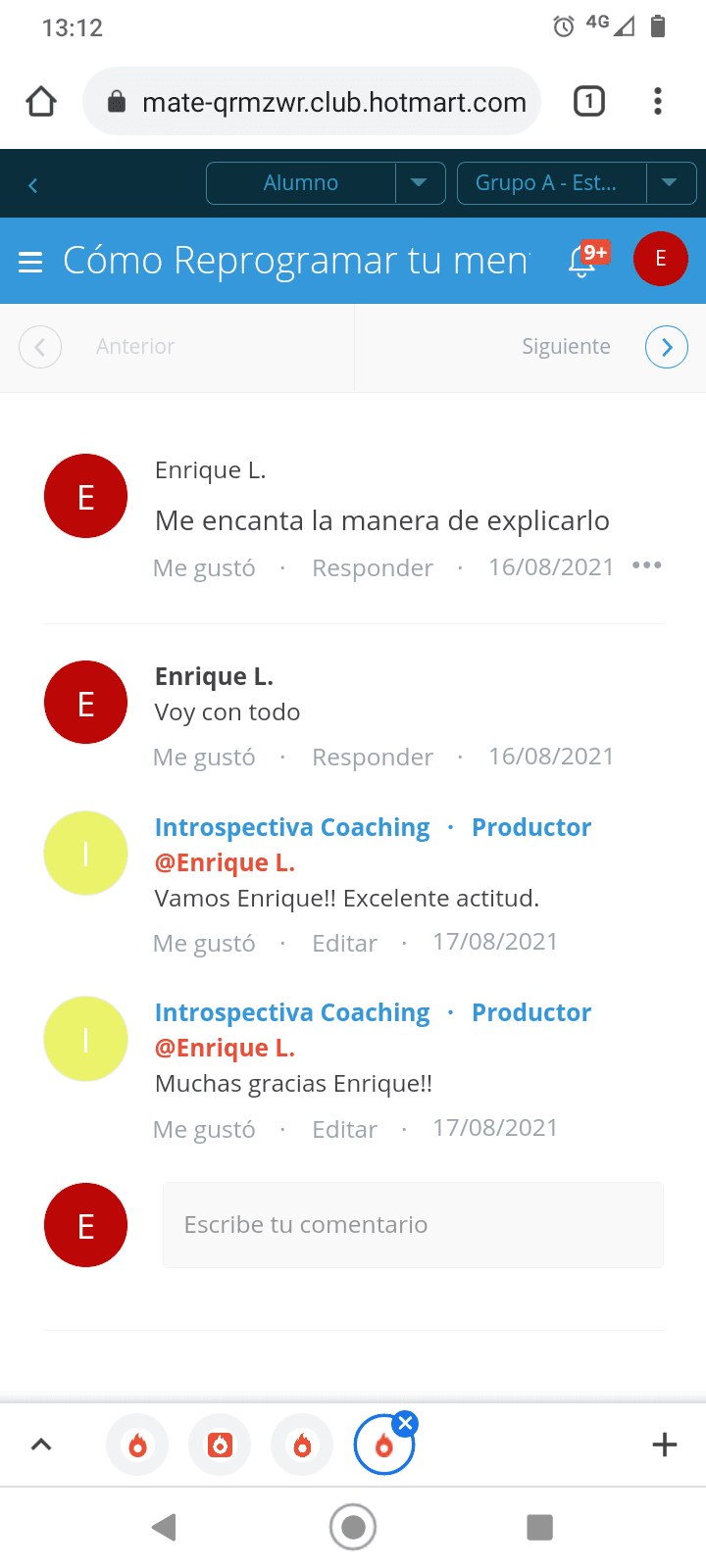Edit the reply "Vamos Enrique!! Excelente actitud."
Image resolution: width=706 pixels, height=1568 pixels.
pyautogui.click(x=344, y=944)
